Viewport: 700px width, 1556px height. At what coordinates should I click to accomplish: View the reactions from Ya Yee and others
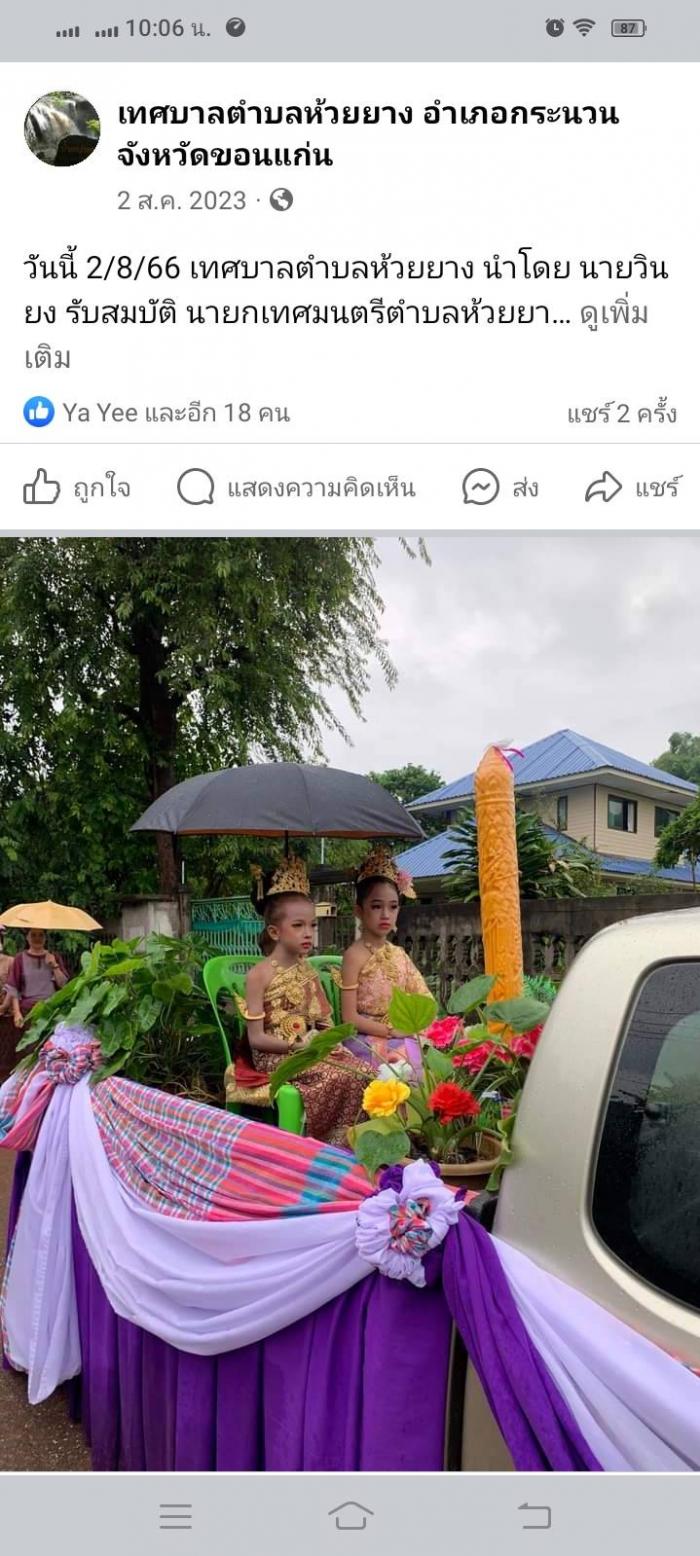(x=157, y=412)
